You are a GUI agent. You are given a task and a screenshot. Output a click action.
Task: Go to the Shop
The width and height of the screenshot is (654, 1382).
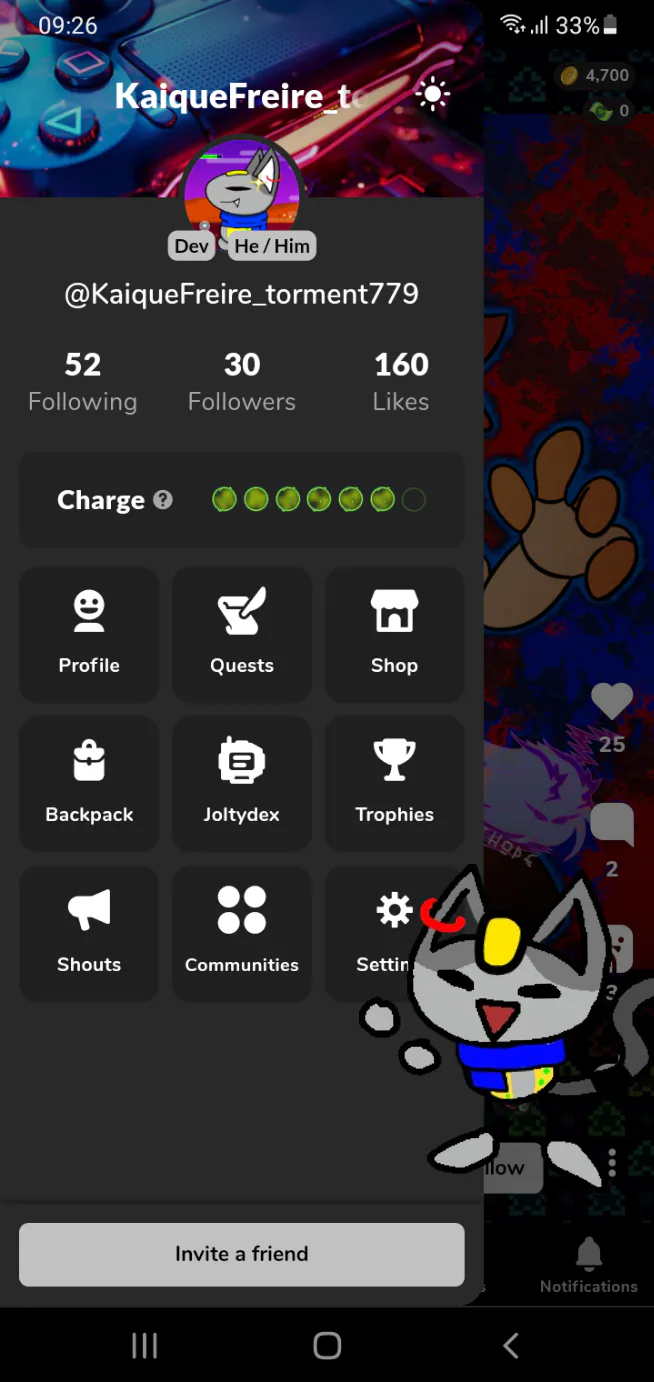[x=394, y=633]
